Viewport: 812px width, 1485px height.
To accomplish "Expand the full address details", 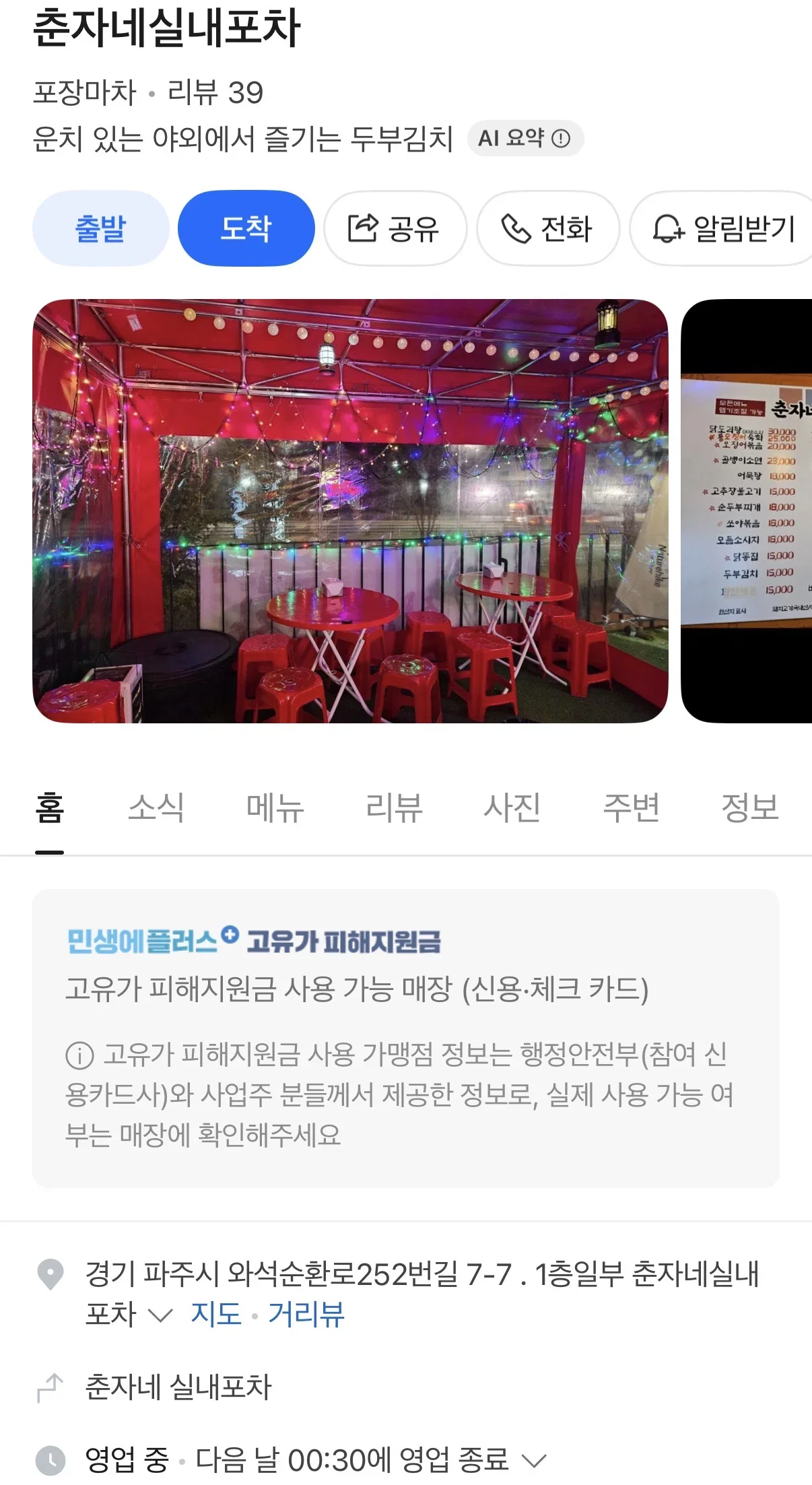I will click(160, 1315).
